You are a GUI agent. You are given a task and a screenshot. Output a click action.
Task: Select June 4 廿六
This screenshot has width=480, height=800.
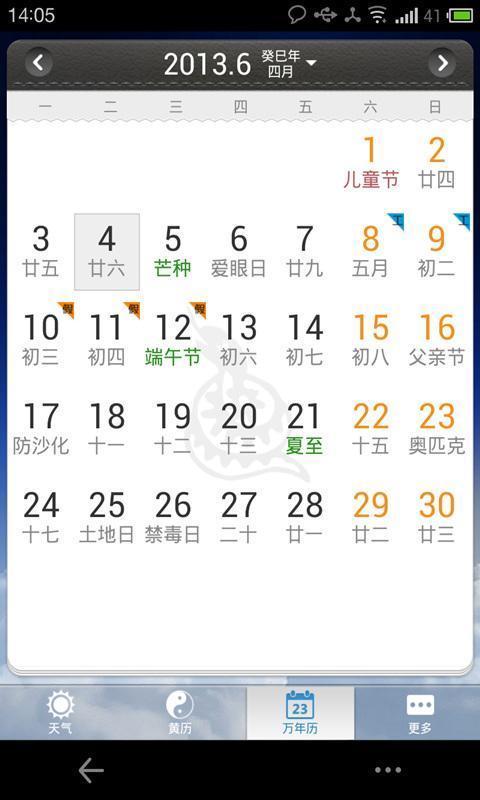[107, 252]
